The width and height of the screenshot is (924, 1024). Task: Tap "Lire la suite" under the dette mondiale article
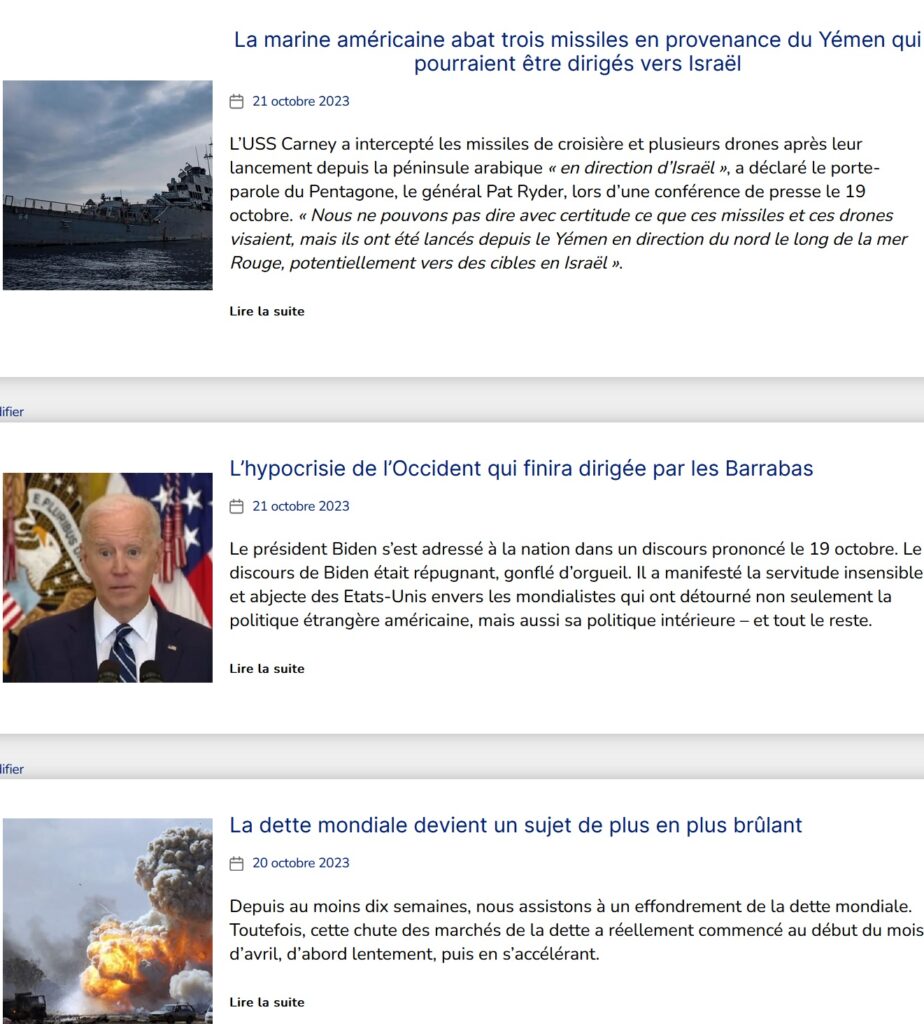click(x=267, y=1002)
